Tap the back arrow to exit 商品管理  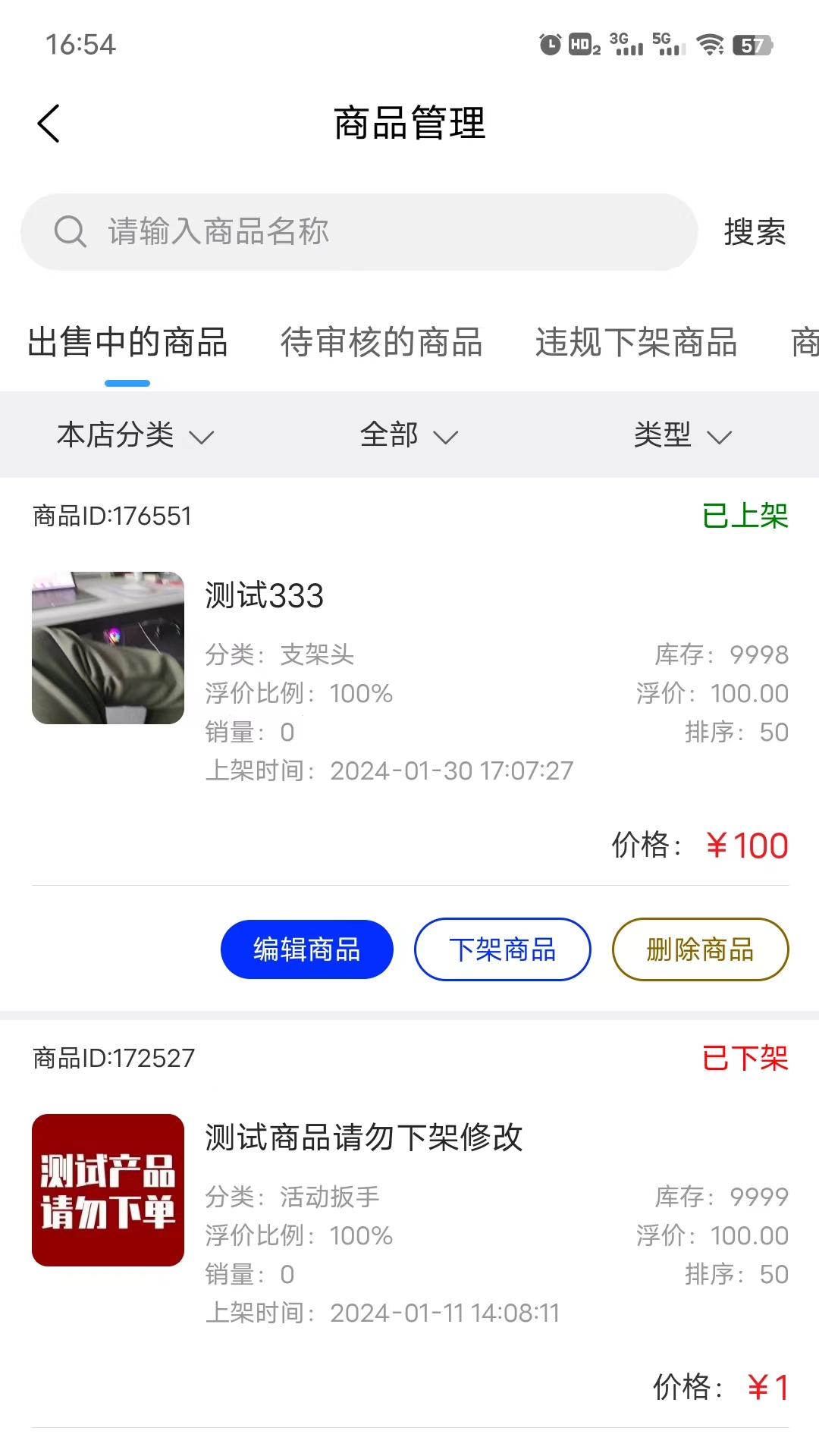point(48,123)
